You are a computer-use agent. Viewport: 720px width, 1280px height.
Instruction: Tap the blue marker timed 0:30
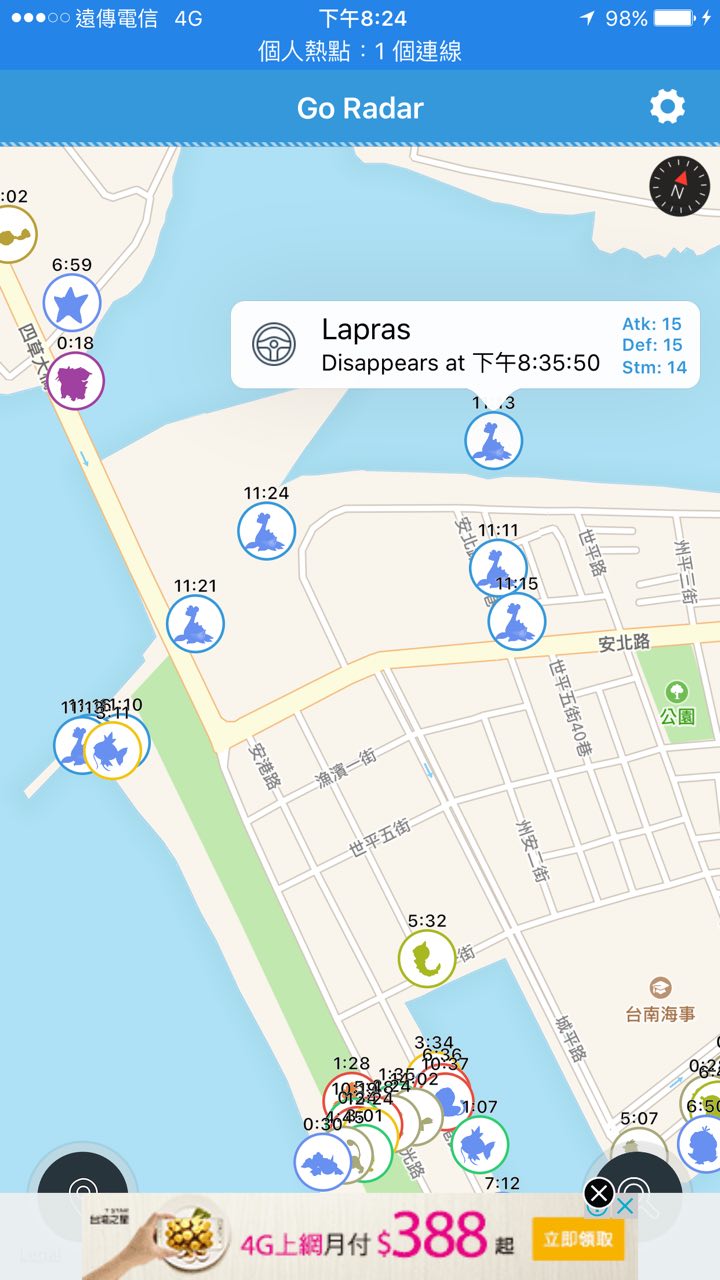coord(323,1162)
